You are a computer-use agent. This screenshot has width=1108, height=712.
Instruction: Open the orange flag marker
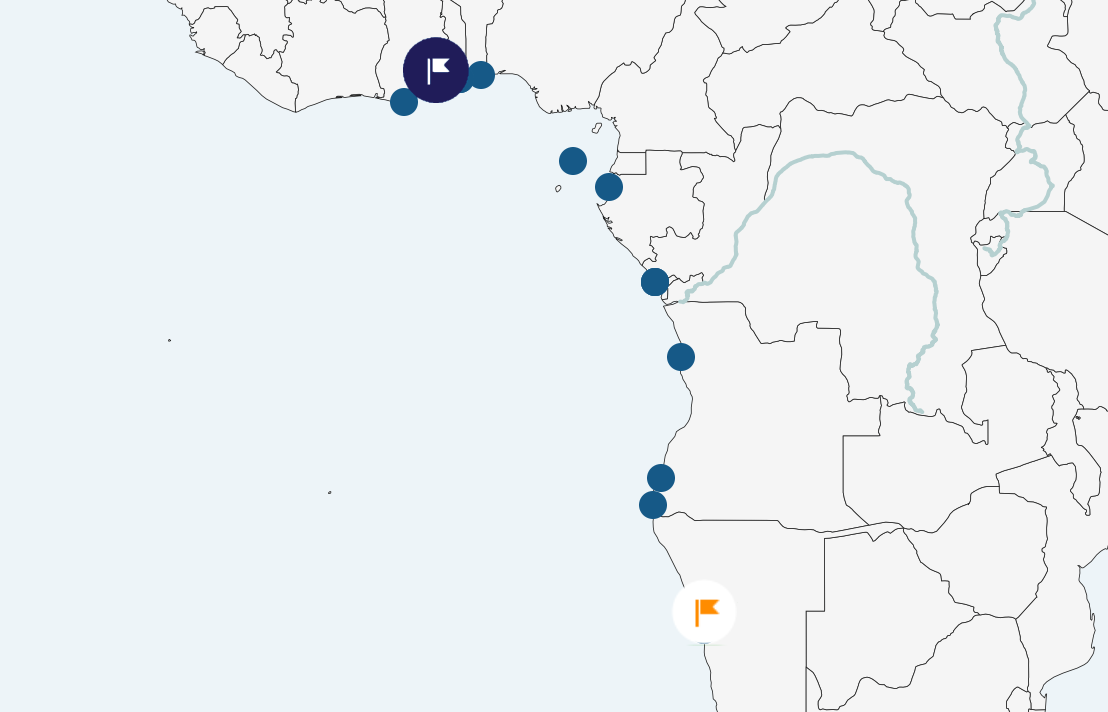704,611
